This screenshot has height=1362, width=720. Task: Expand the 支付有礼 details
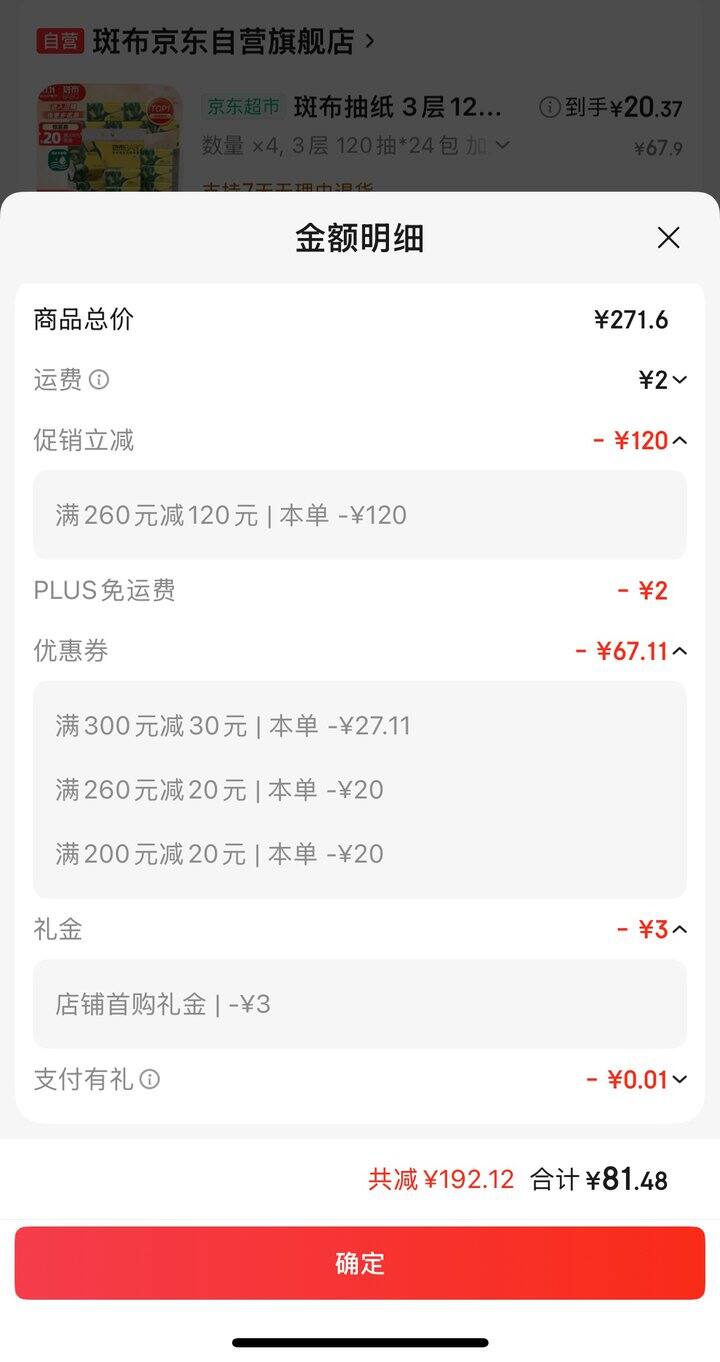click(x=680, y=1079)
